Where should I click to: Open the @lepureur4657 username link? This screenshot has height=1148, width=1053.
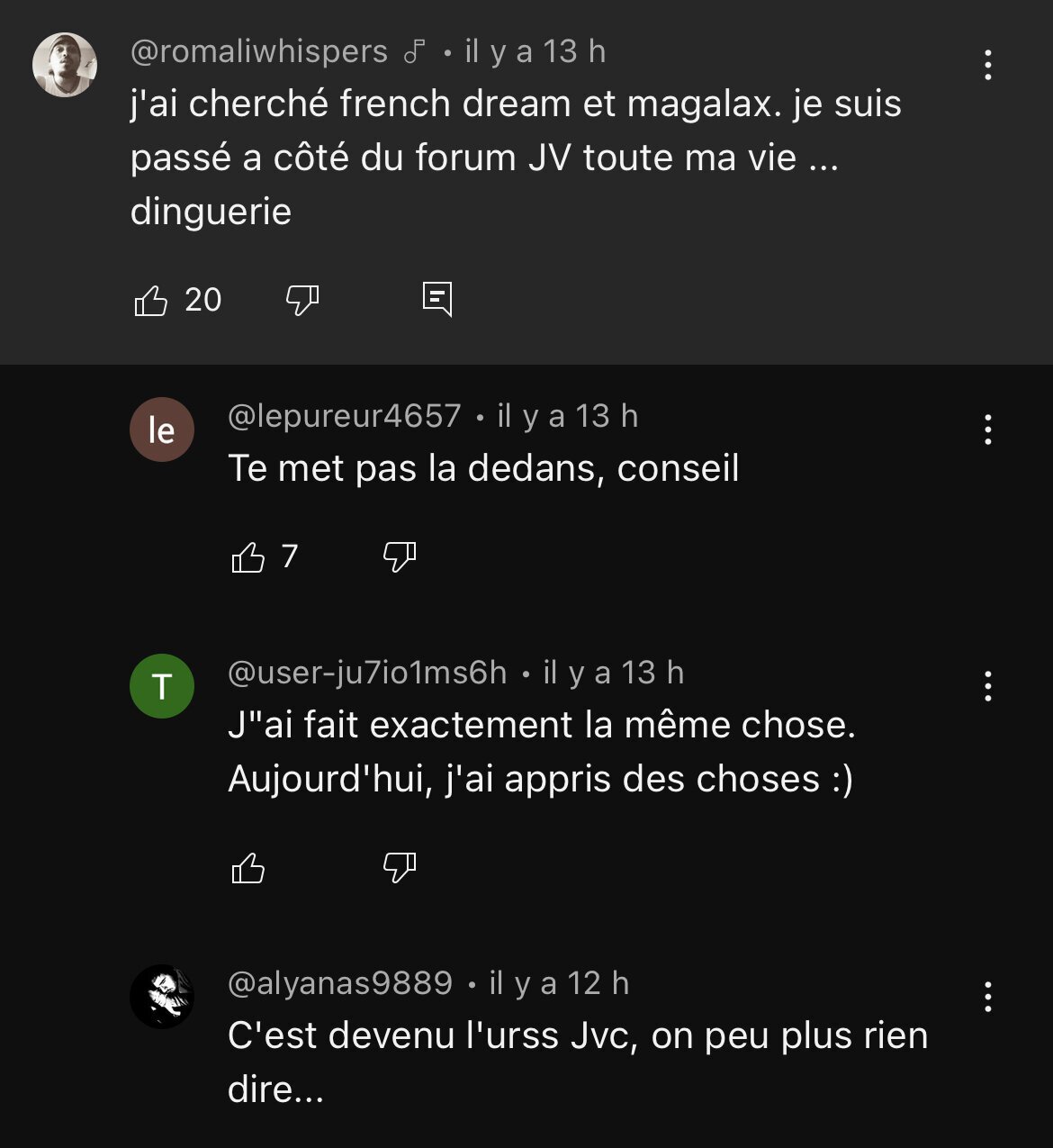[x=345, y=416]
